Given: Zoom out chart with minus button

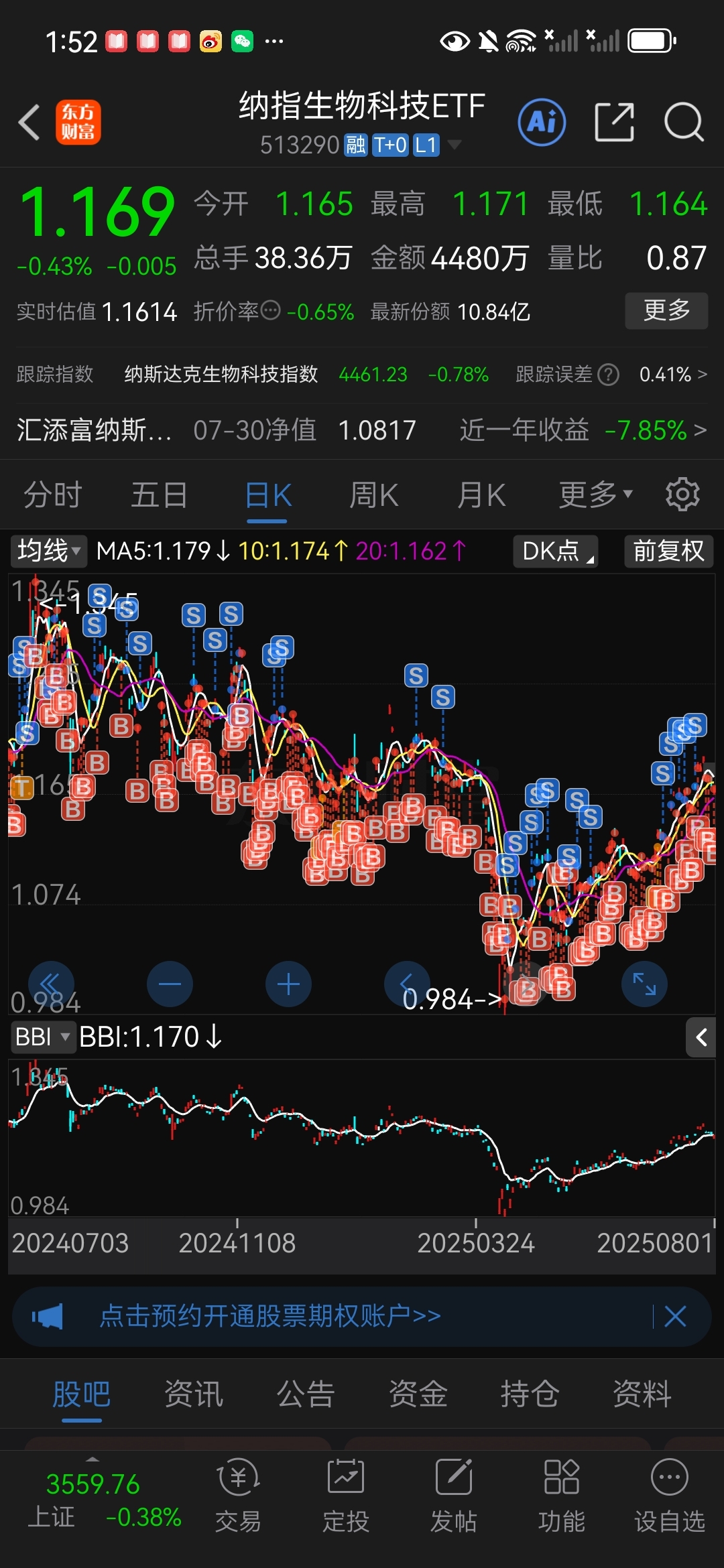Looking at the screenshot, I should point(170,984).
